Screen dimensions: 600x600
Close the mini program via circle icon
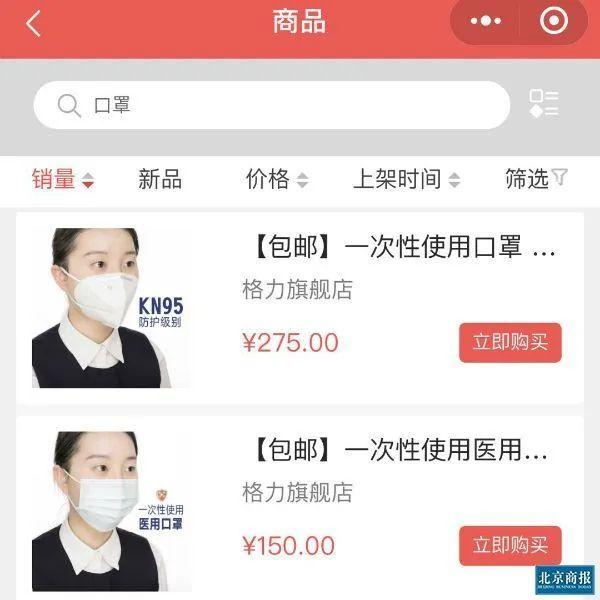tap(553, 22)
